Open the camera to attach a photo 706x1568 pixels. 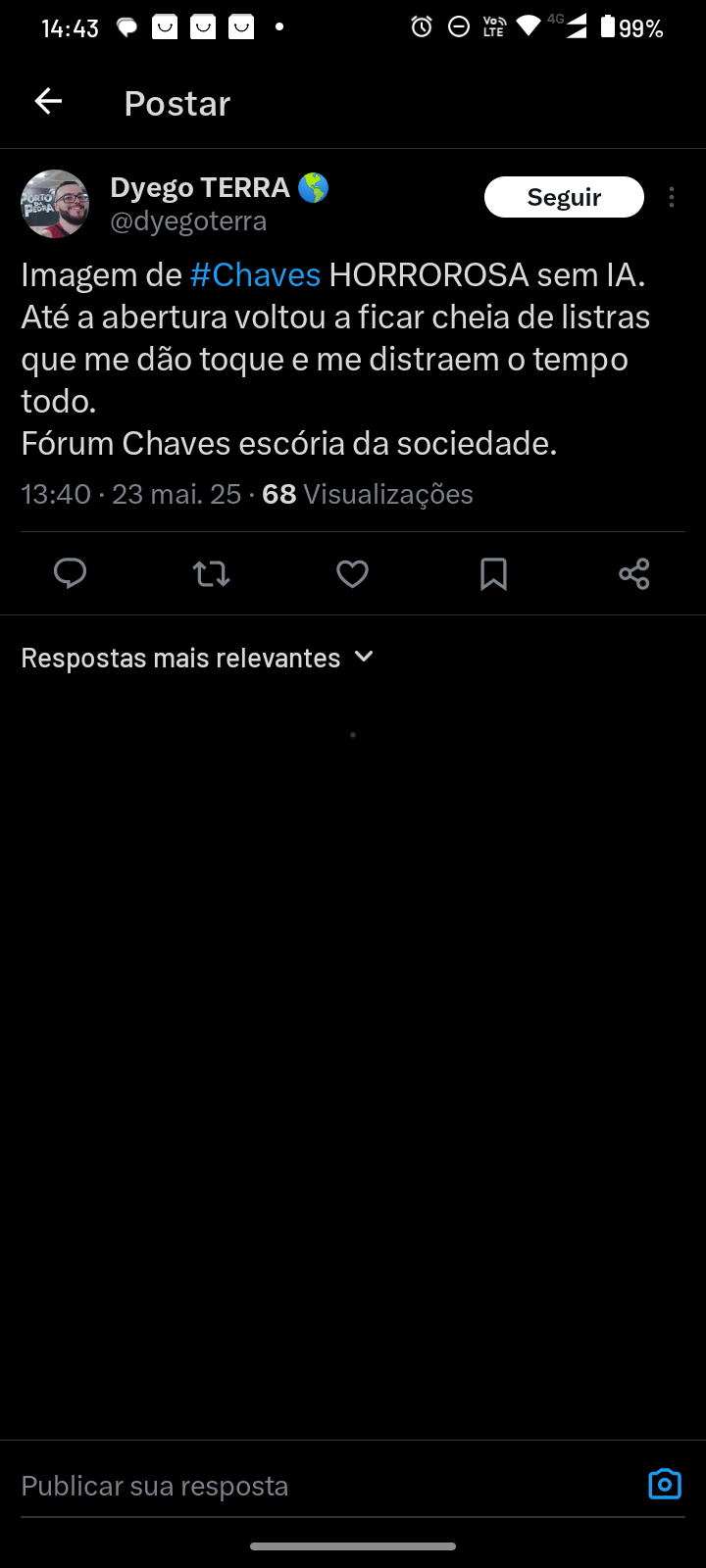pyautogui.click(x=665, y=1485)
